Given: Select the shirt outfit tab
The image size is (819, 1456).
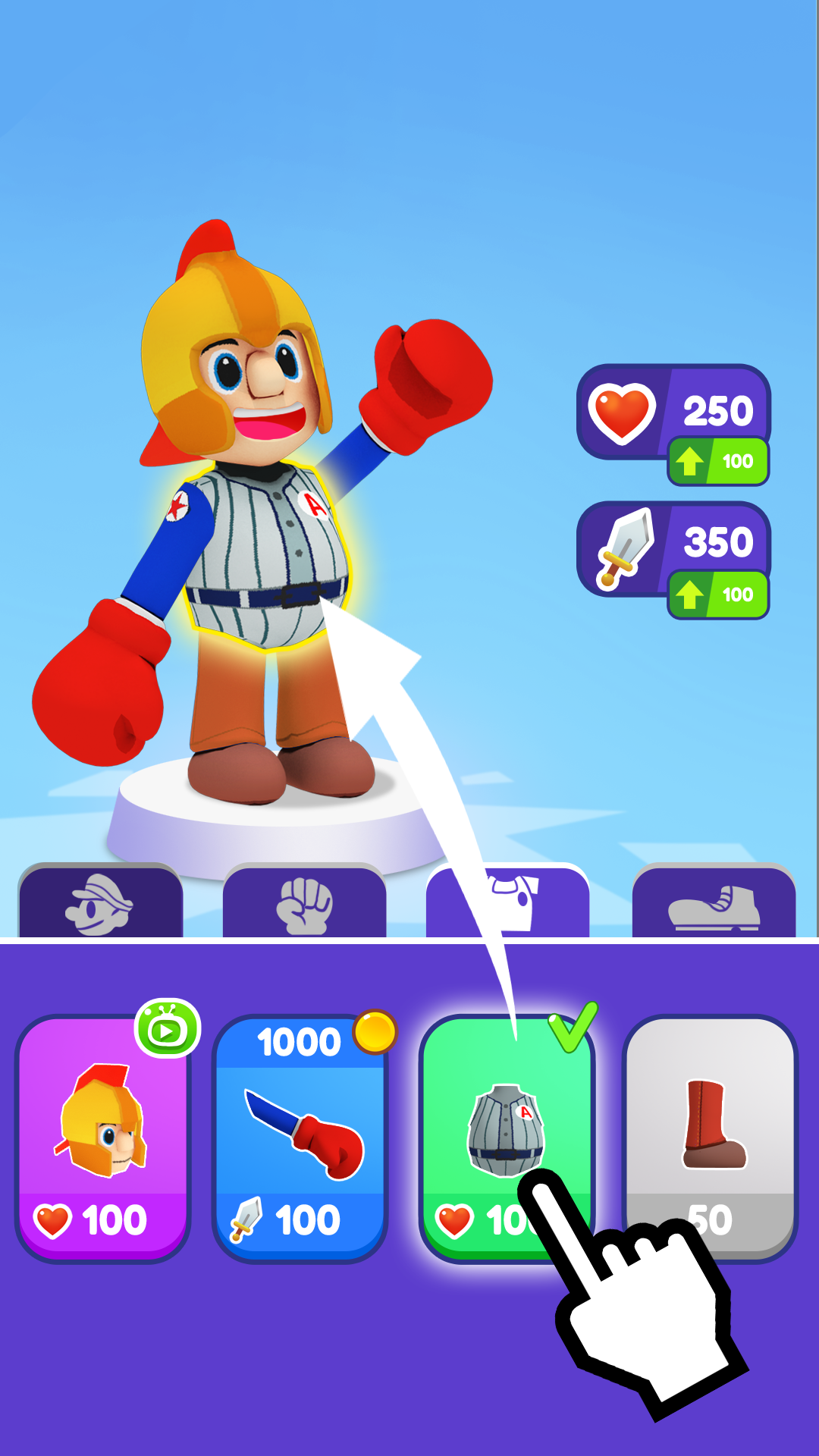Looking at the screenshot, I should [508, 901].
